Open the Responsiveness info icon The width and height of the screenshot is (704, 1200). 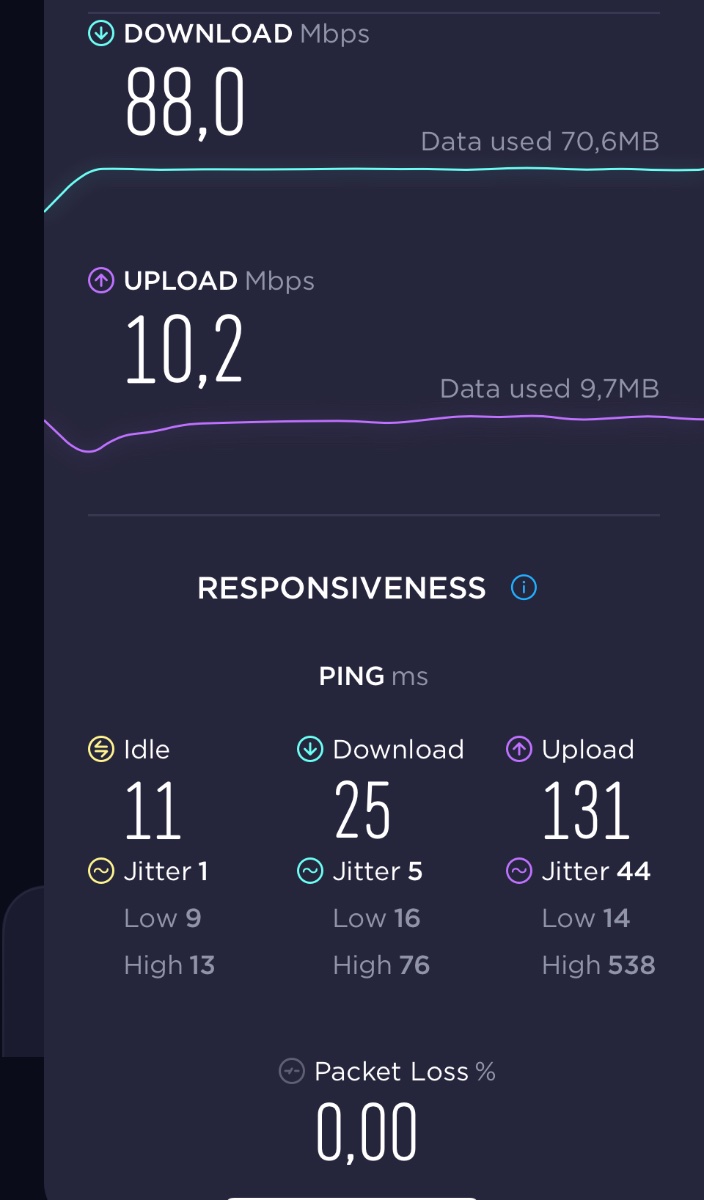click(x=523, y=588)
